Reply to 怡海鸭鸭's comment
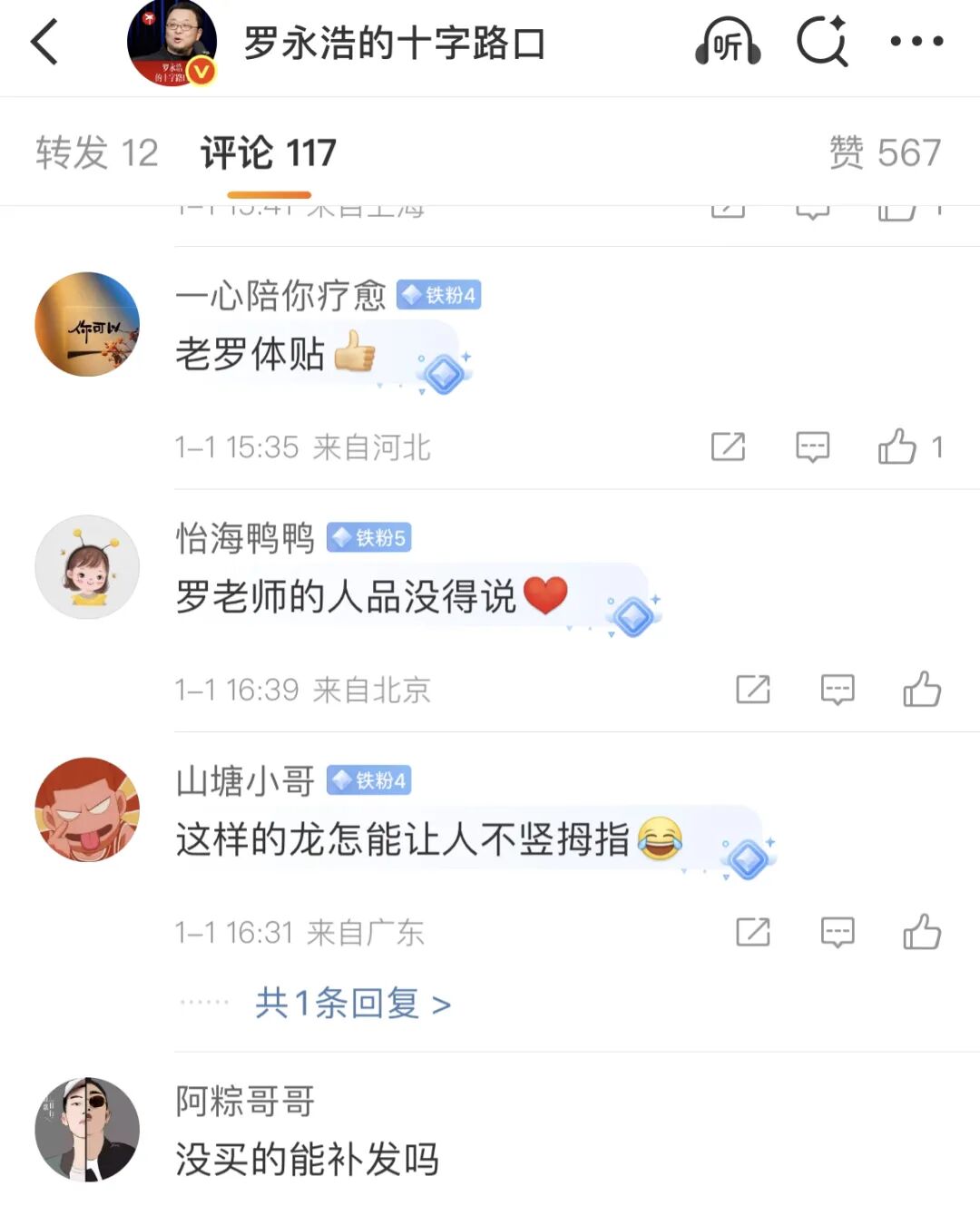The width and height of the screenshot is (980, 1206). pos(837,690)
